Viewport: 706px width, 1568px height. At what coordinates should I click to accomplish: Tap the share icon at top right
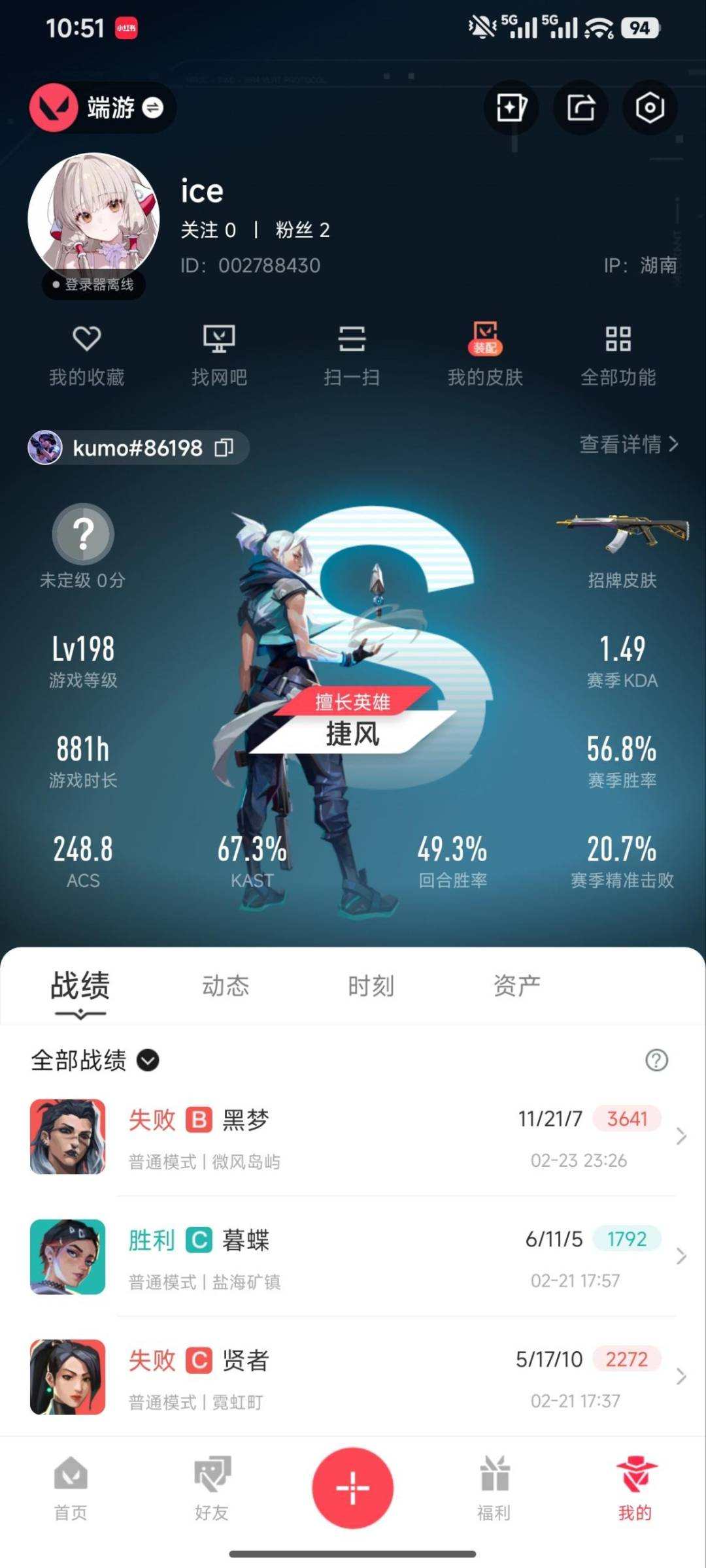580,108
